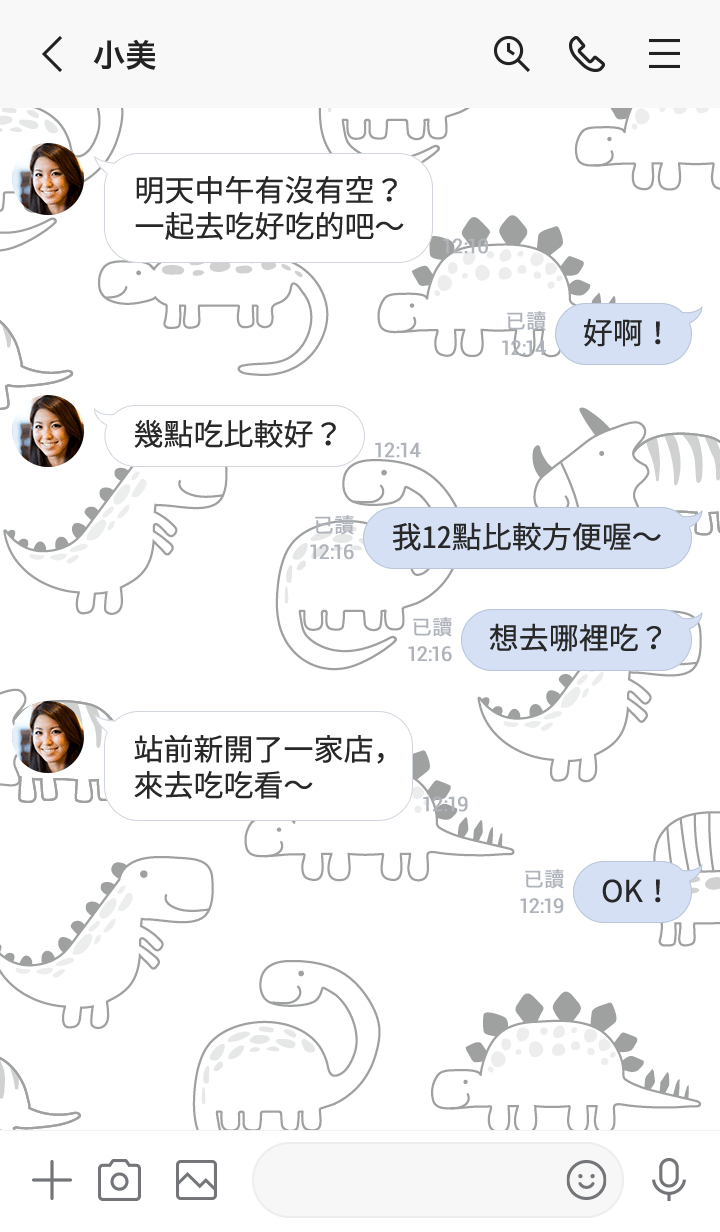This screenshot has width=720, height=1232.
Task: Go back from the chat with 小美
Action: point(52,54)
